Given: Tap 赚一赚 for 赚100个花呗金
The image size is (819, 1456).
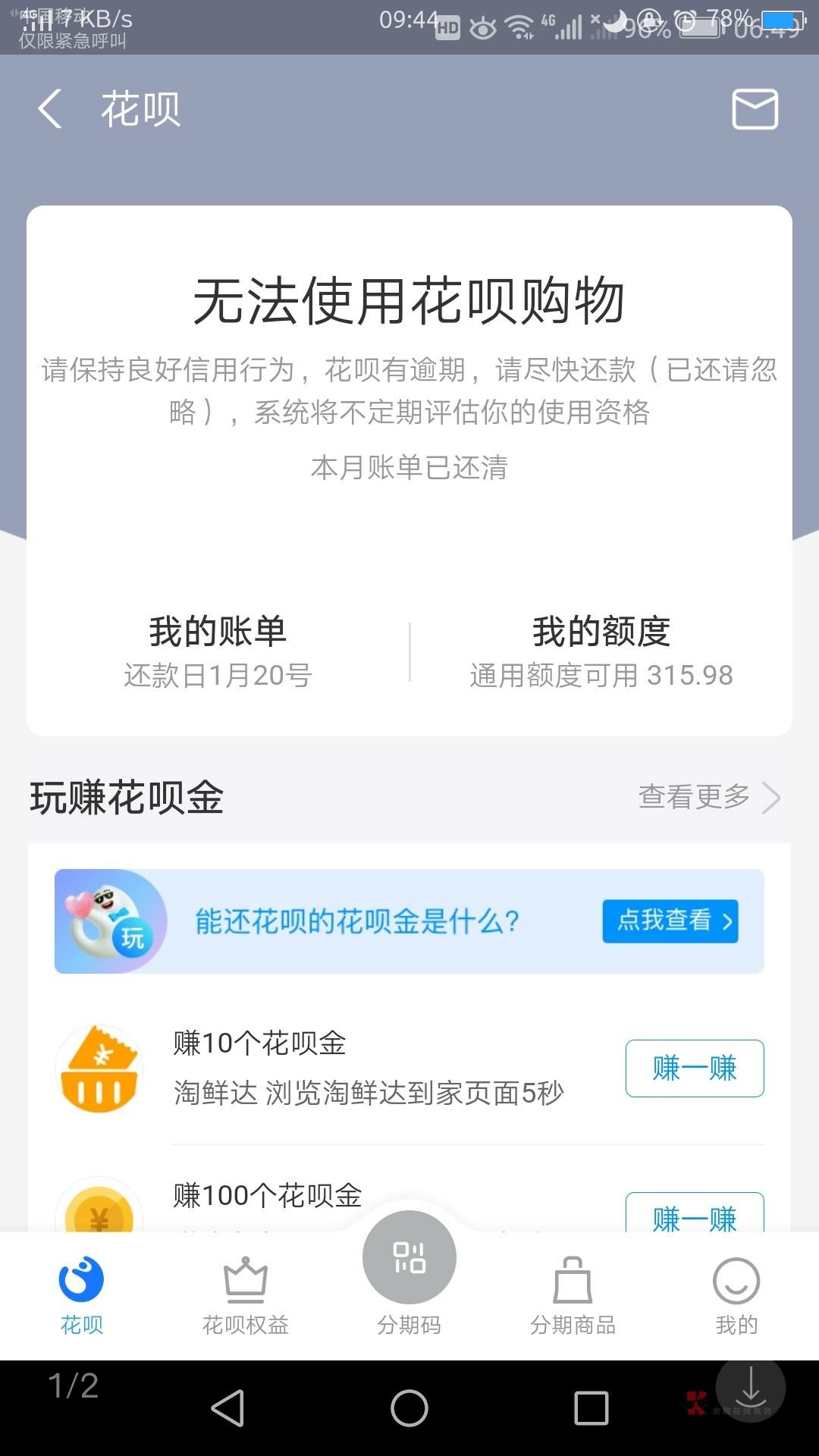Looking at the screenshot, I should [x=695, y=1213].
